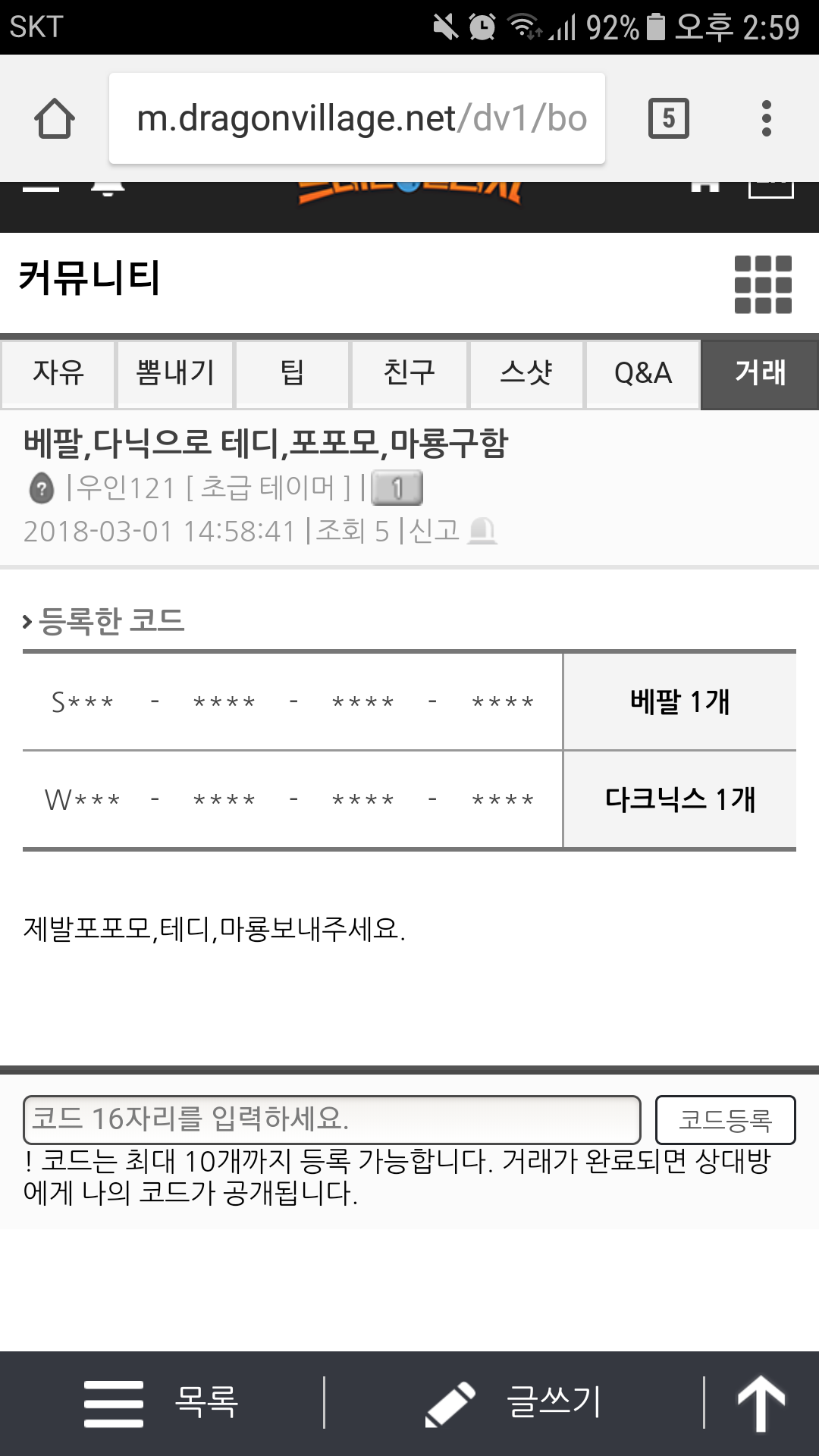
Task: Open the community grid menu
Action: pos(762,284)
